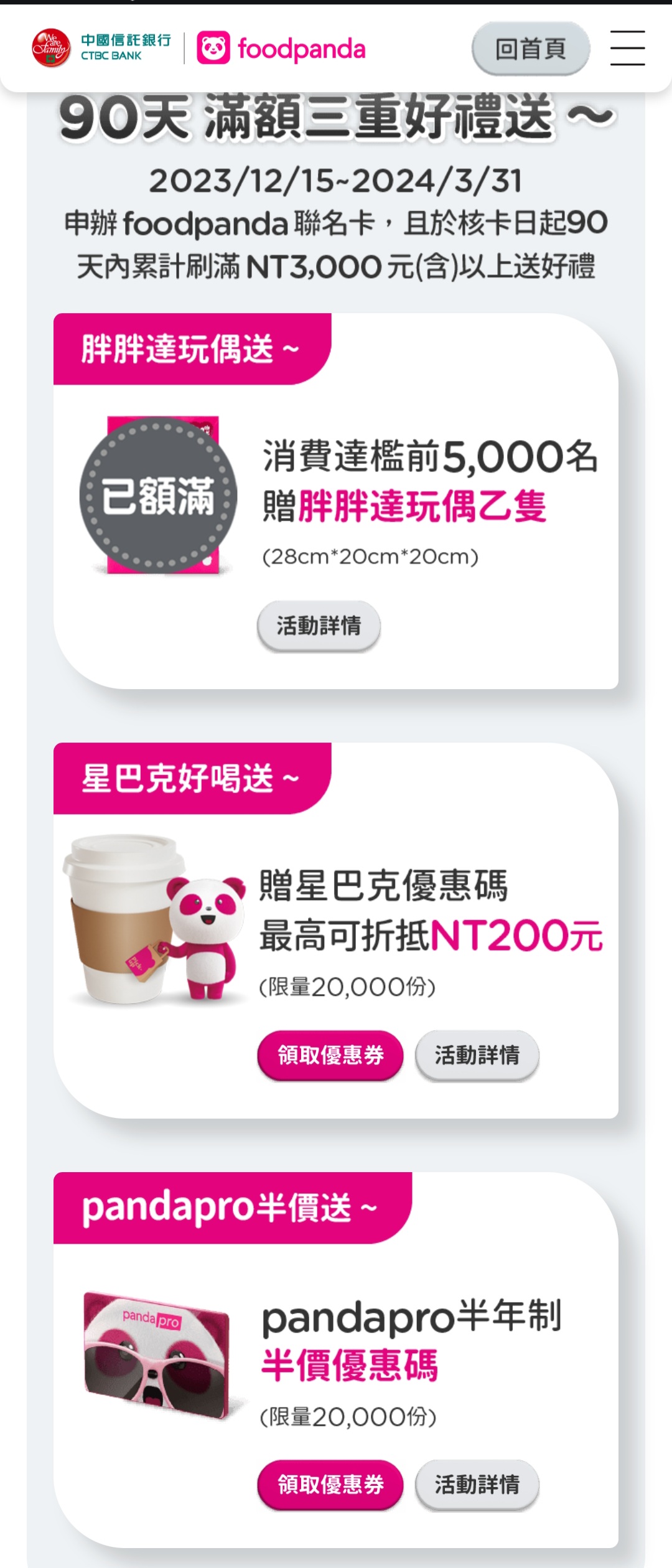View 活動詳情 for the 胖胖達玩偶 gift
This screenshot has height=1568, width=672.
pos(319,626)
